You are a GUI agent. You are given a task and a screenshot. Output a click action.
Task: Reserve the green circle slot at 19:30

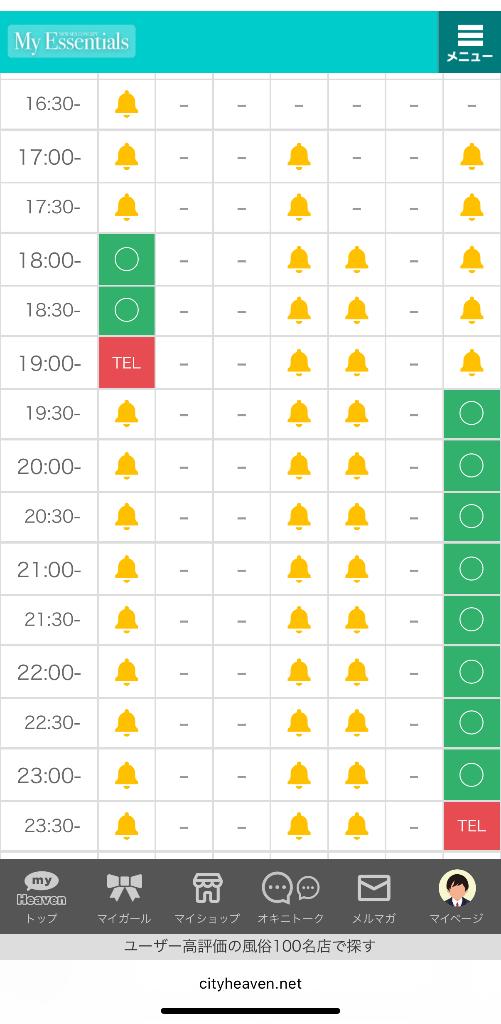[472, 413]
